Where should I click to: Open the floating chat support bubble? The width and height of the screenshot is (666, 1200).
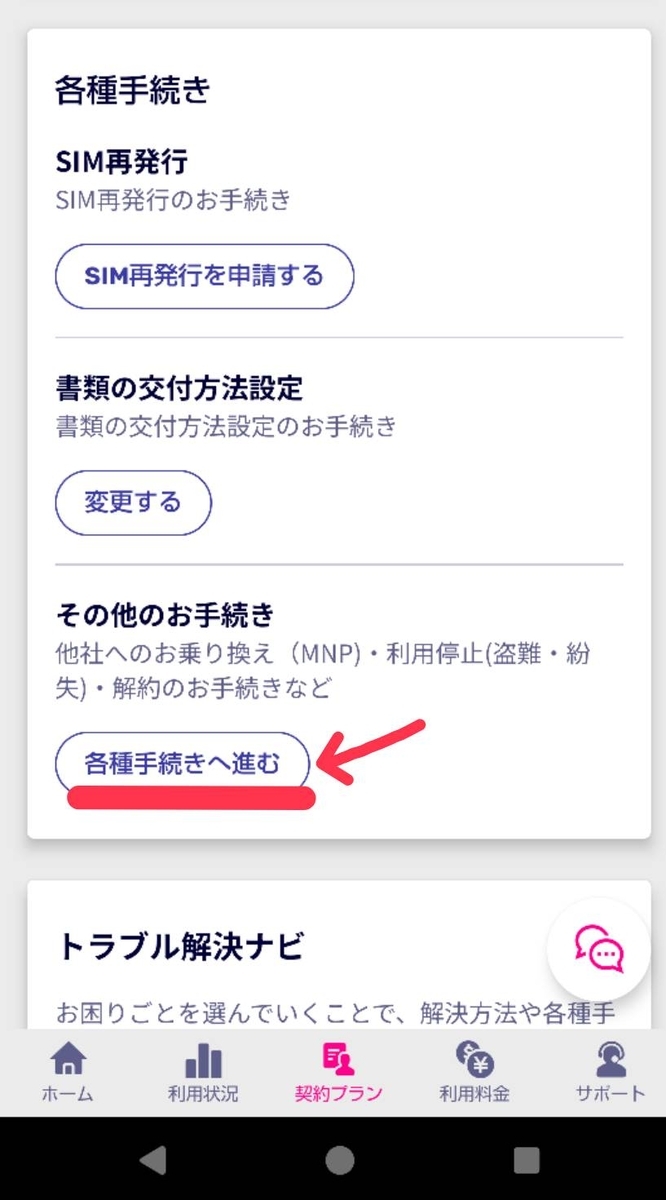(x=599, y=950)
